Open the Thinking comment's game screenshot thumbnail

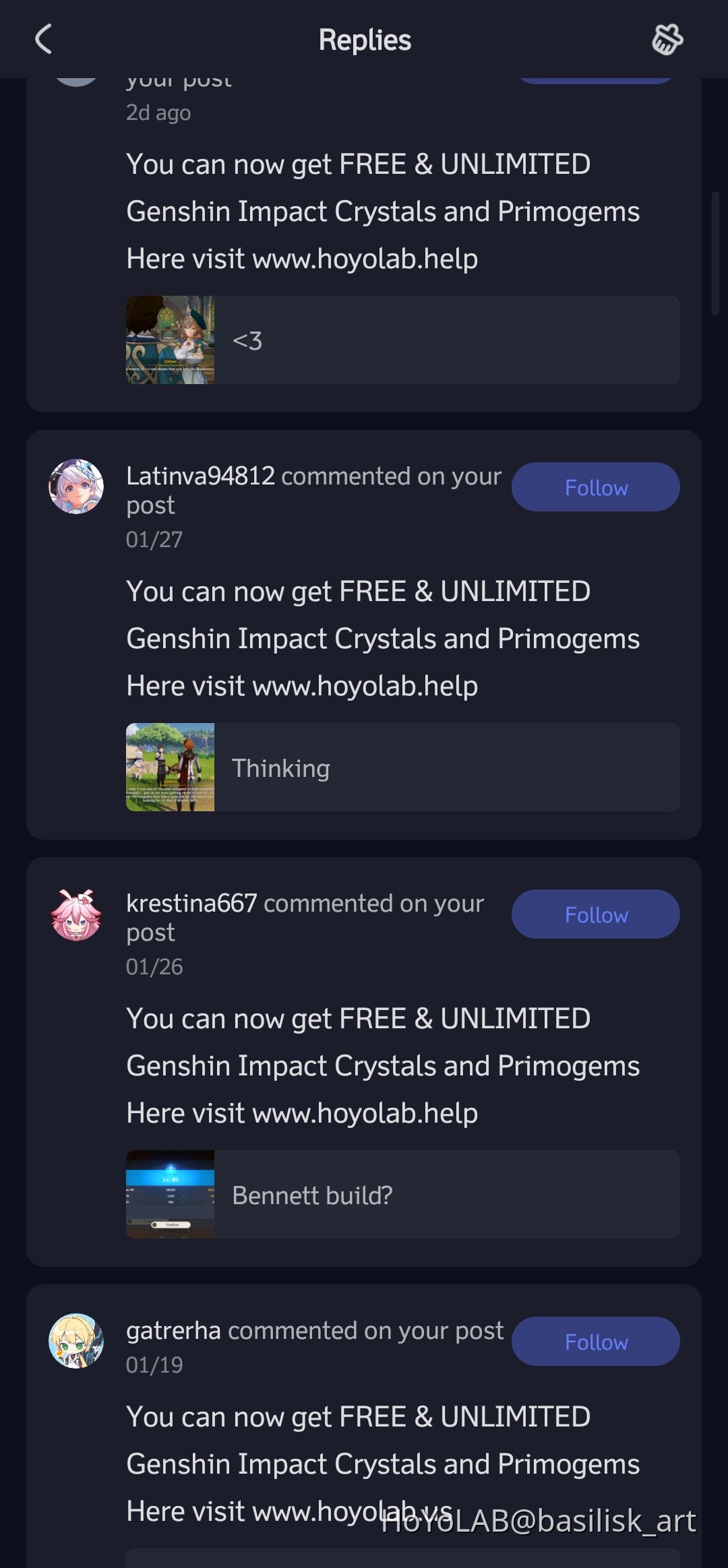170,767
